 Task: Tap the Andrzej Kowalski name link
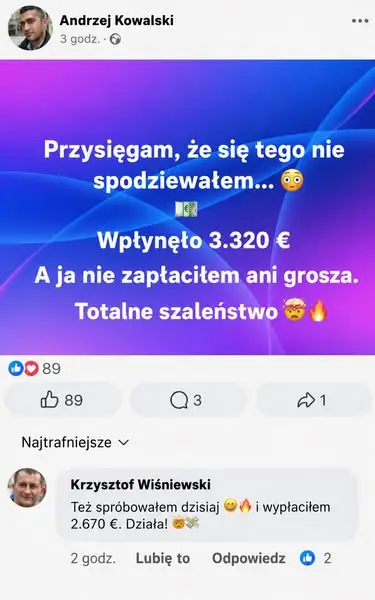coord(116,20)
